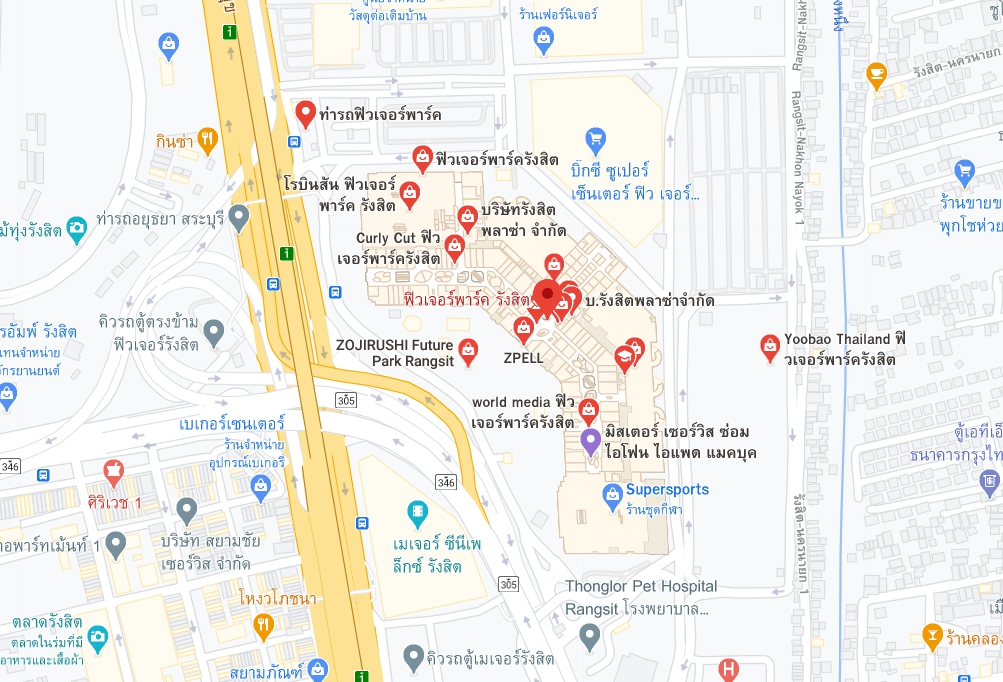1003x682 pixels.
Task: Open the ZPELL shopping pin
Action: pos(523,328)
